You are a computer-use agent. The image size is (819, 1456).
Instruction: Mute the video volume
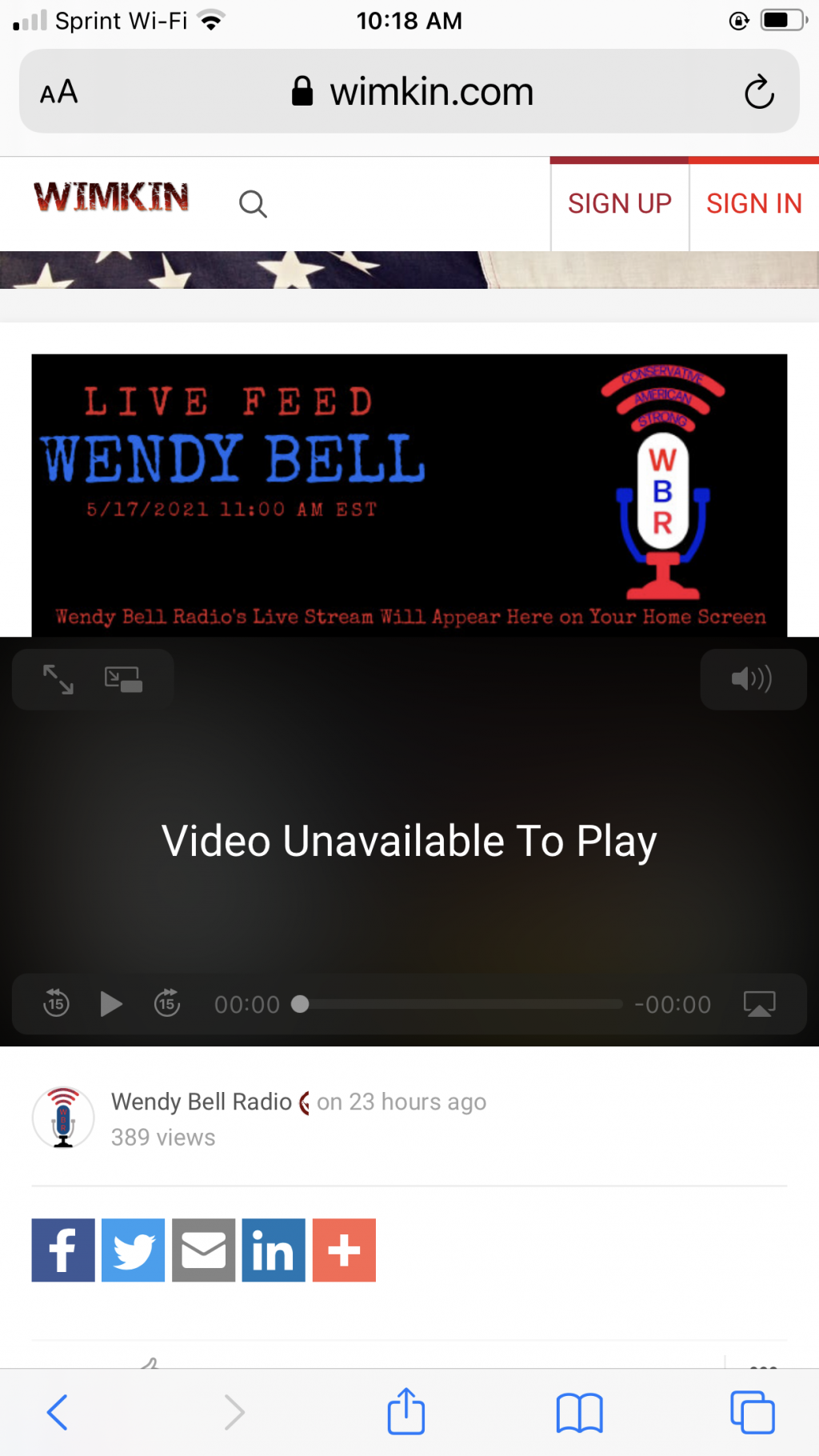point(752,679)
